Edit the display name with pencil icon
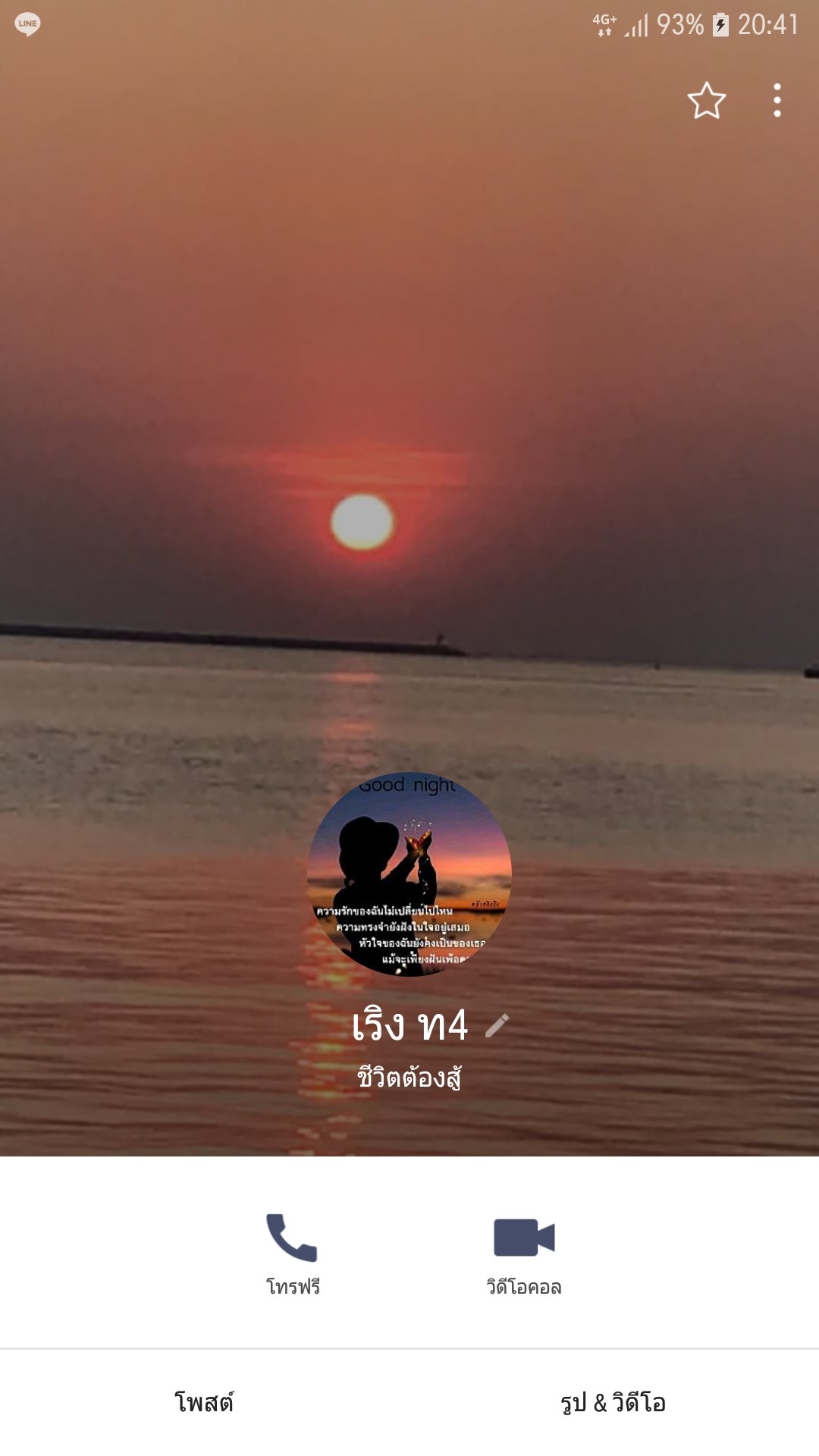 497,1025
